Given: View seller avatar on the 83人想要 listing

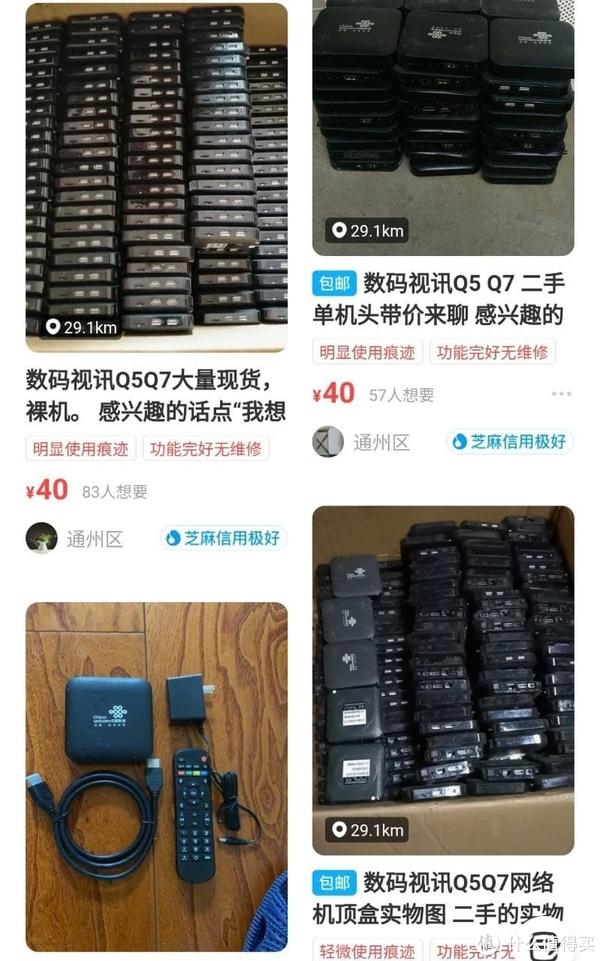Looking at the screenshot, I should click(41, 538).
